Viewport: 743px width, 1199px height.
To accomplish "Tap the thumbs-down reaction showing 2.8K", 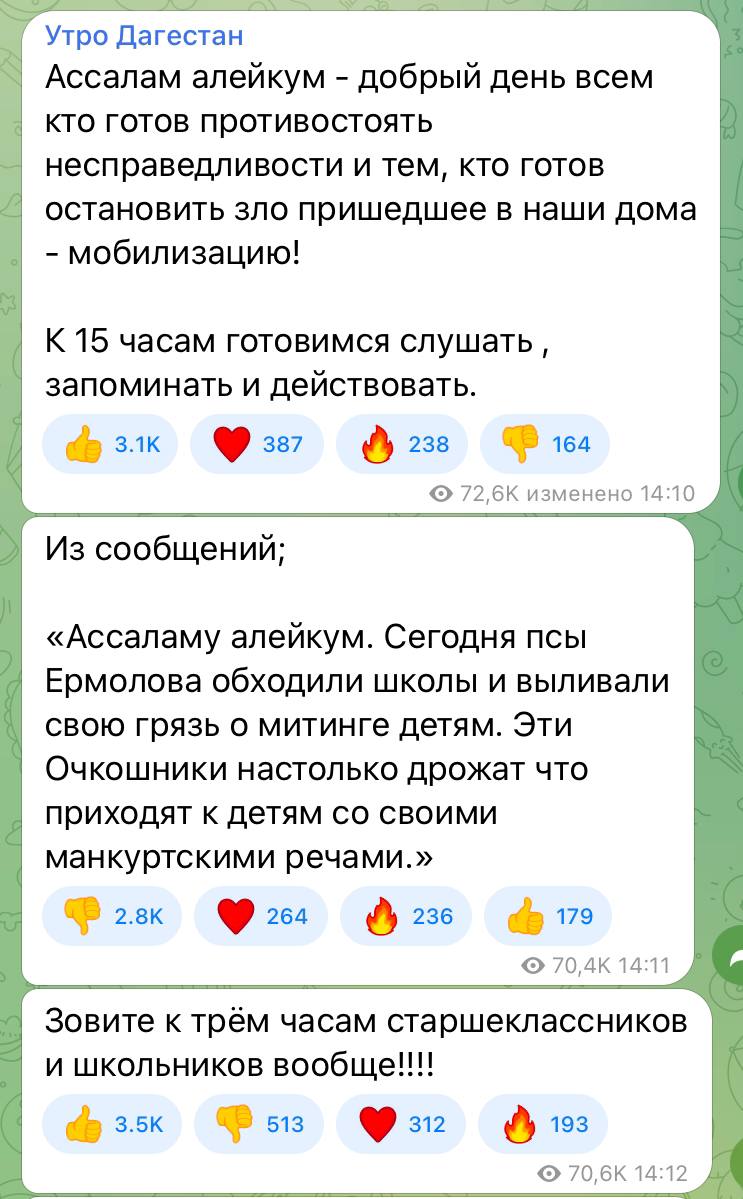I will click(110, 916).
